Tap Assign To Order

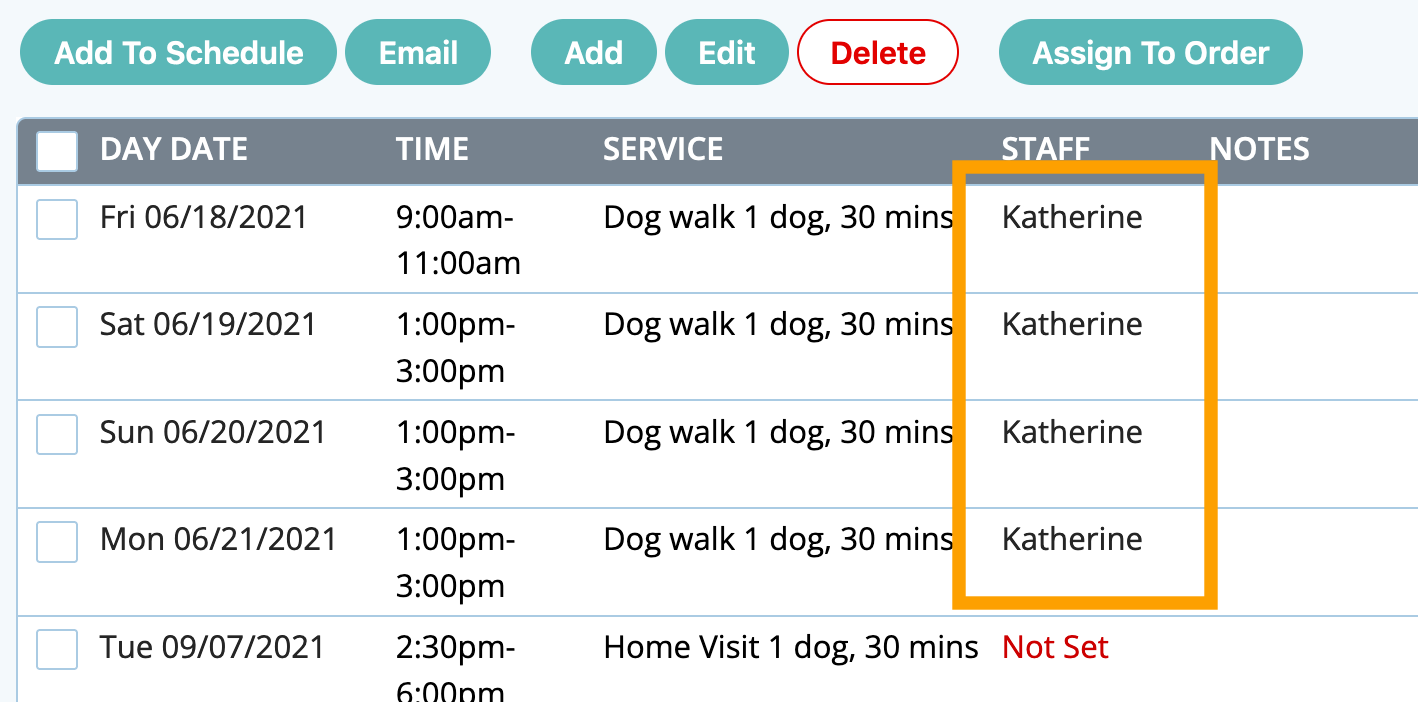point(1150,53)
